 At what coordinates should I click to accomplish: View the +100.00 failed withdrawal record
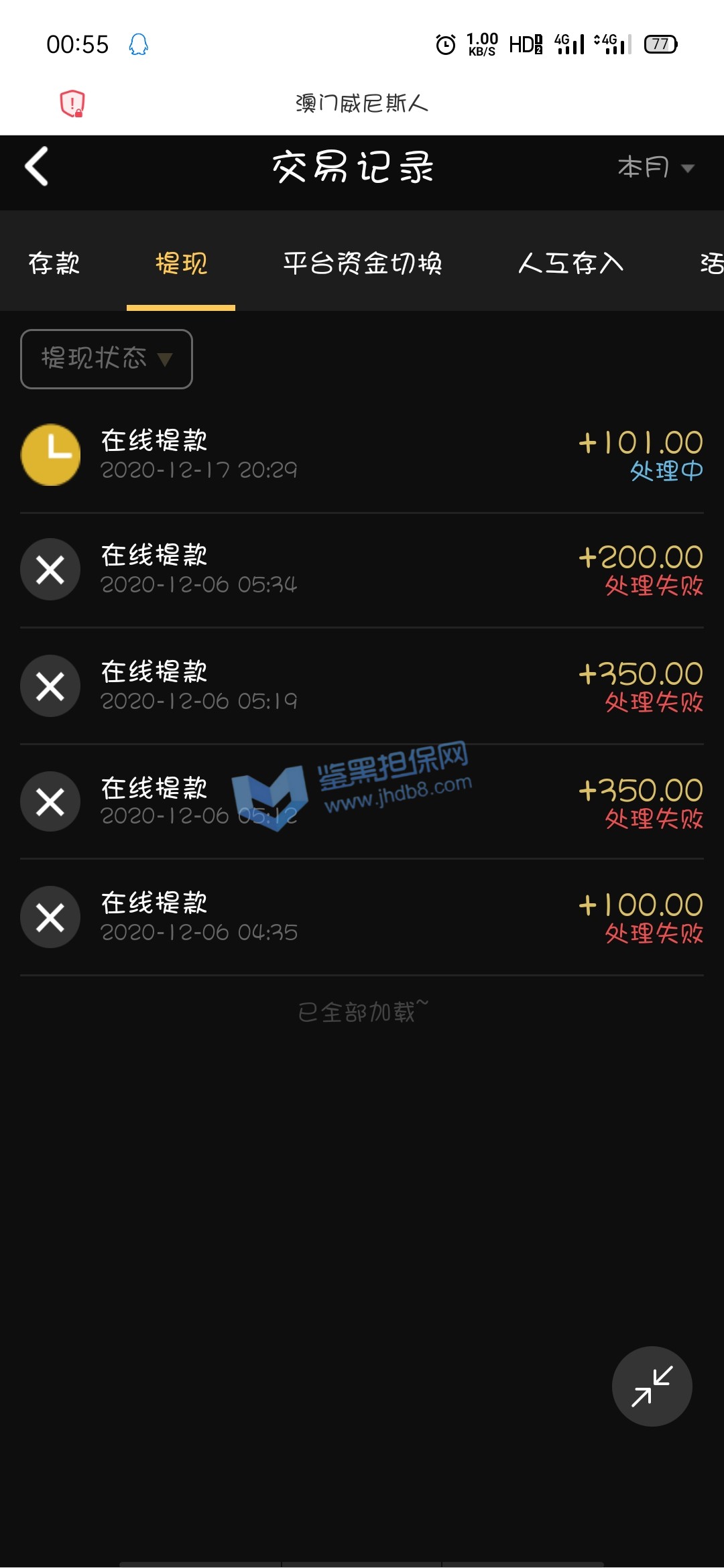point(362,917)
